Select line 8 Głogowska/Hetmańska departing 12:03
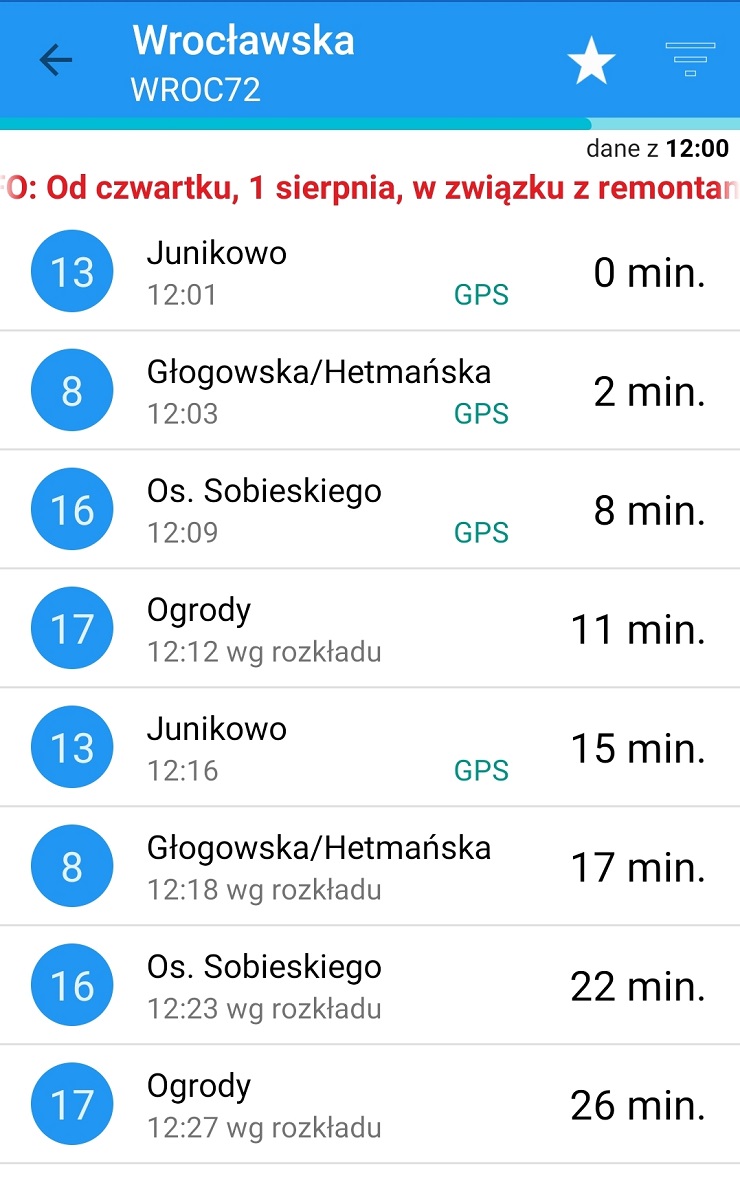The height and width of the screenshot is (1200, 740). click(x=370, y=391)
